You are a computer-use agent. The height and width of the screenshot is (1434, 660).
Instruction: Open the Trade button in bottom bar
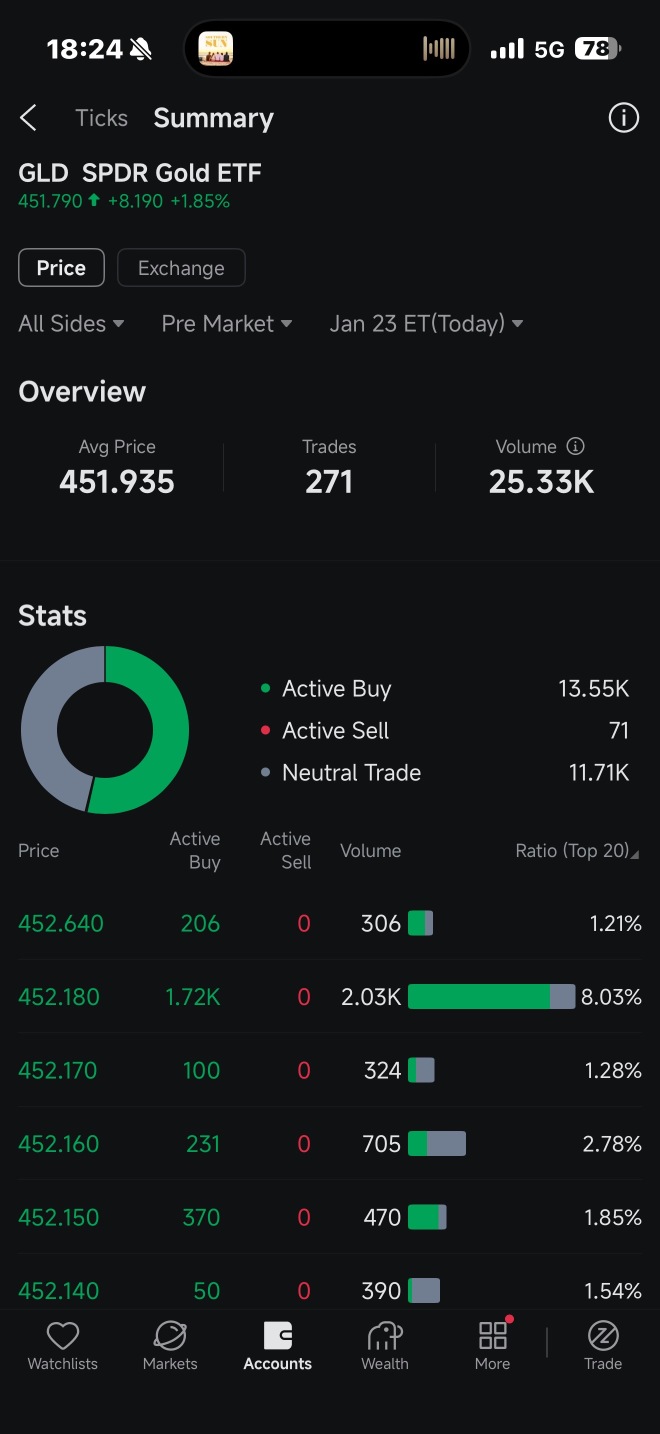click(603, 1346)
